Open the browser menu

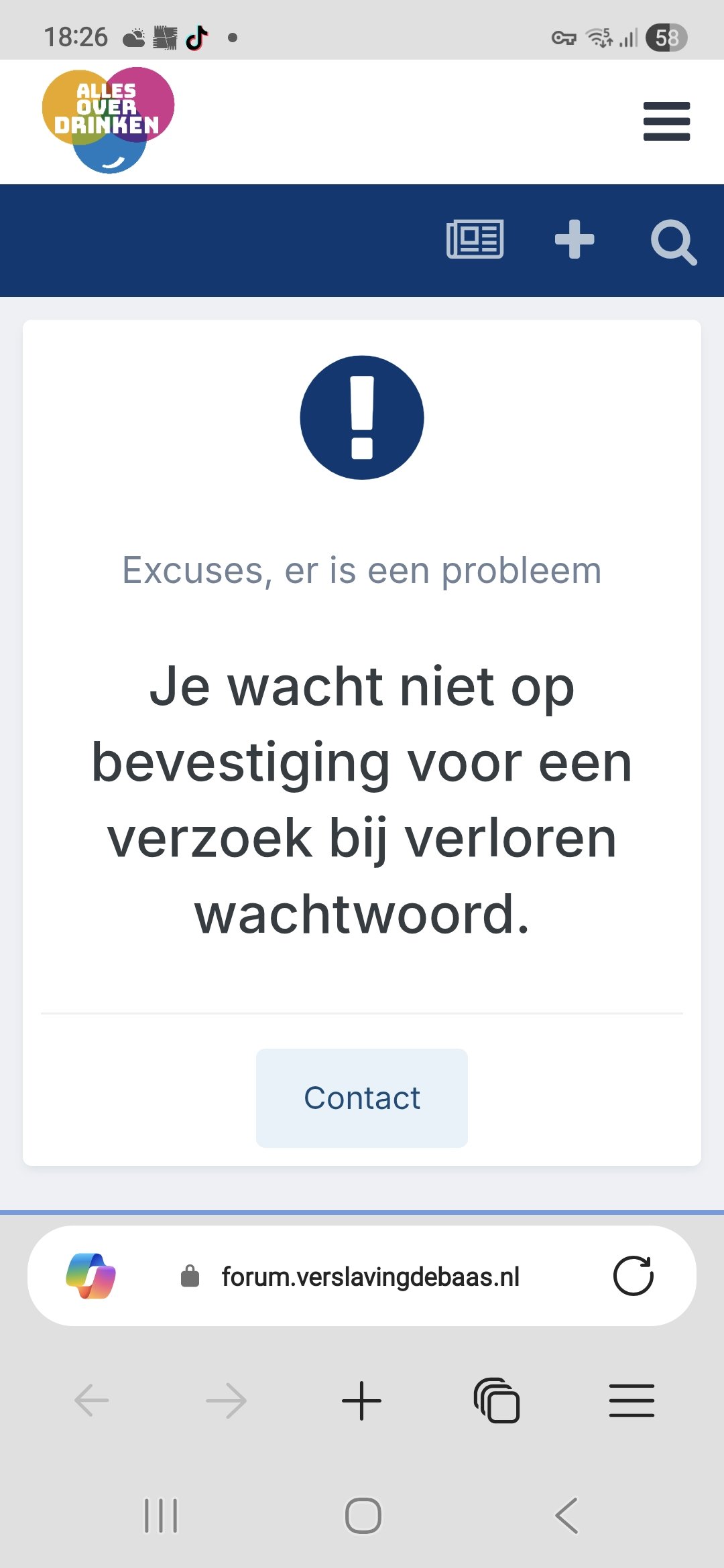[x=631, y=1400]
